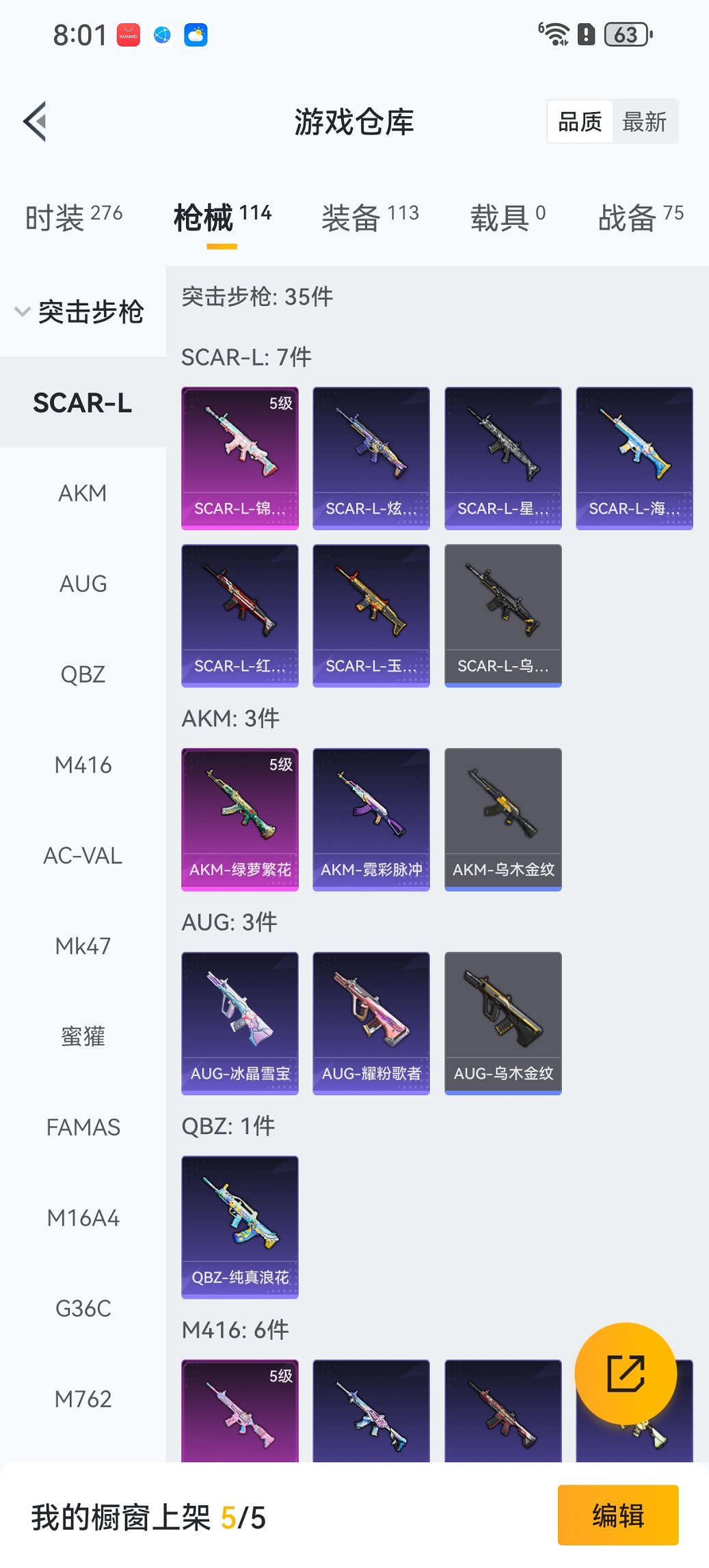Select FAMAS in the weapon list

tap(83, 1127)
